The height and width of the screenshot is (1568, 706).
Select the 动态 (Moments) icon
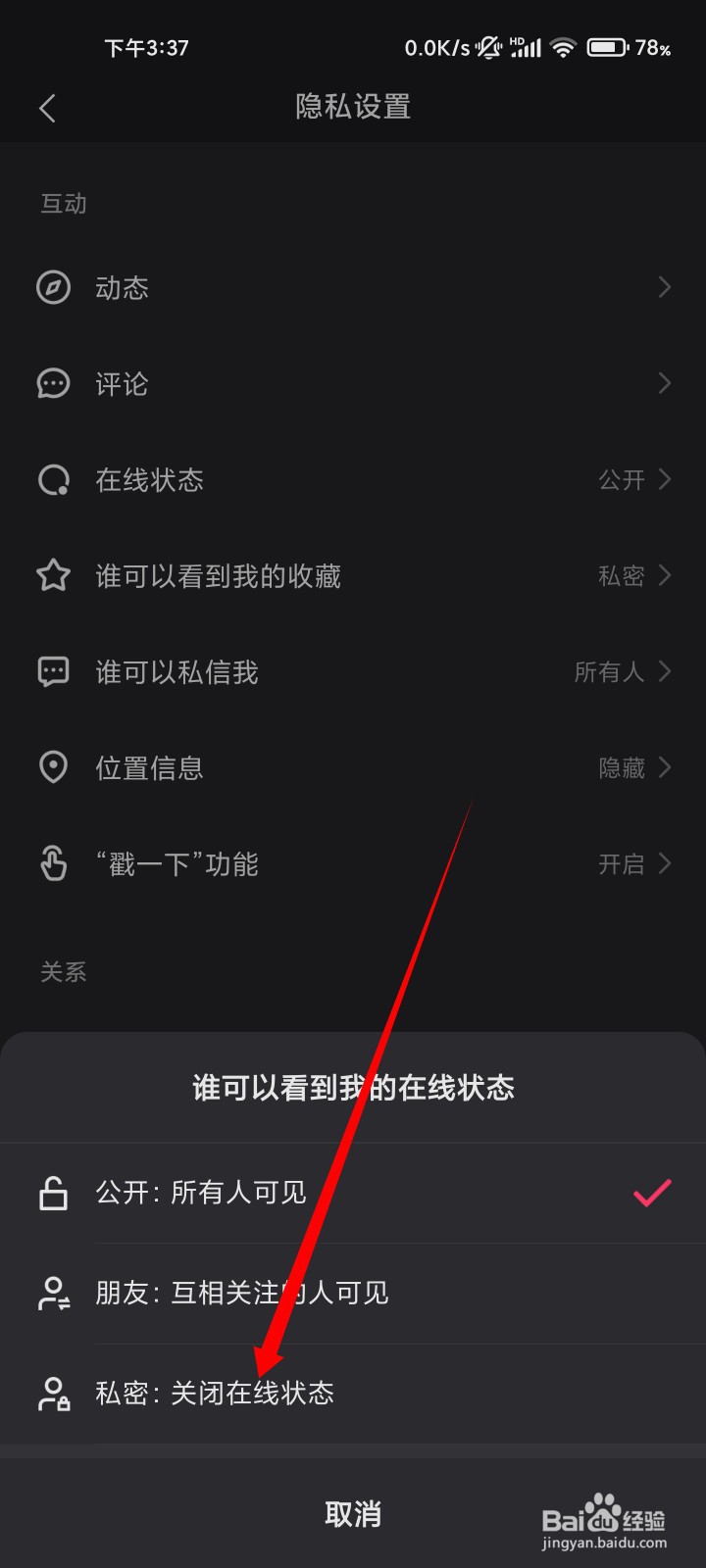click(x=53, y=287)
